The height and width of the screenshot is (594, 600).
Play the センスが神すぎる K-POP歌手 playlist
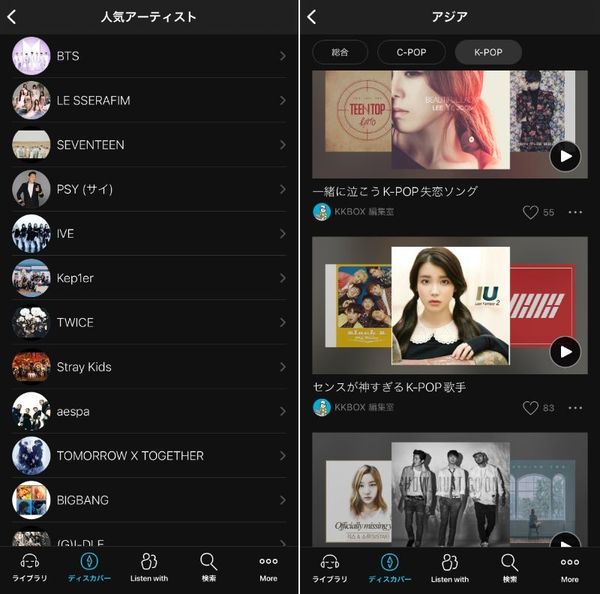coord(565,352)
